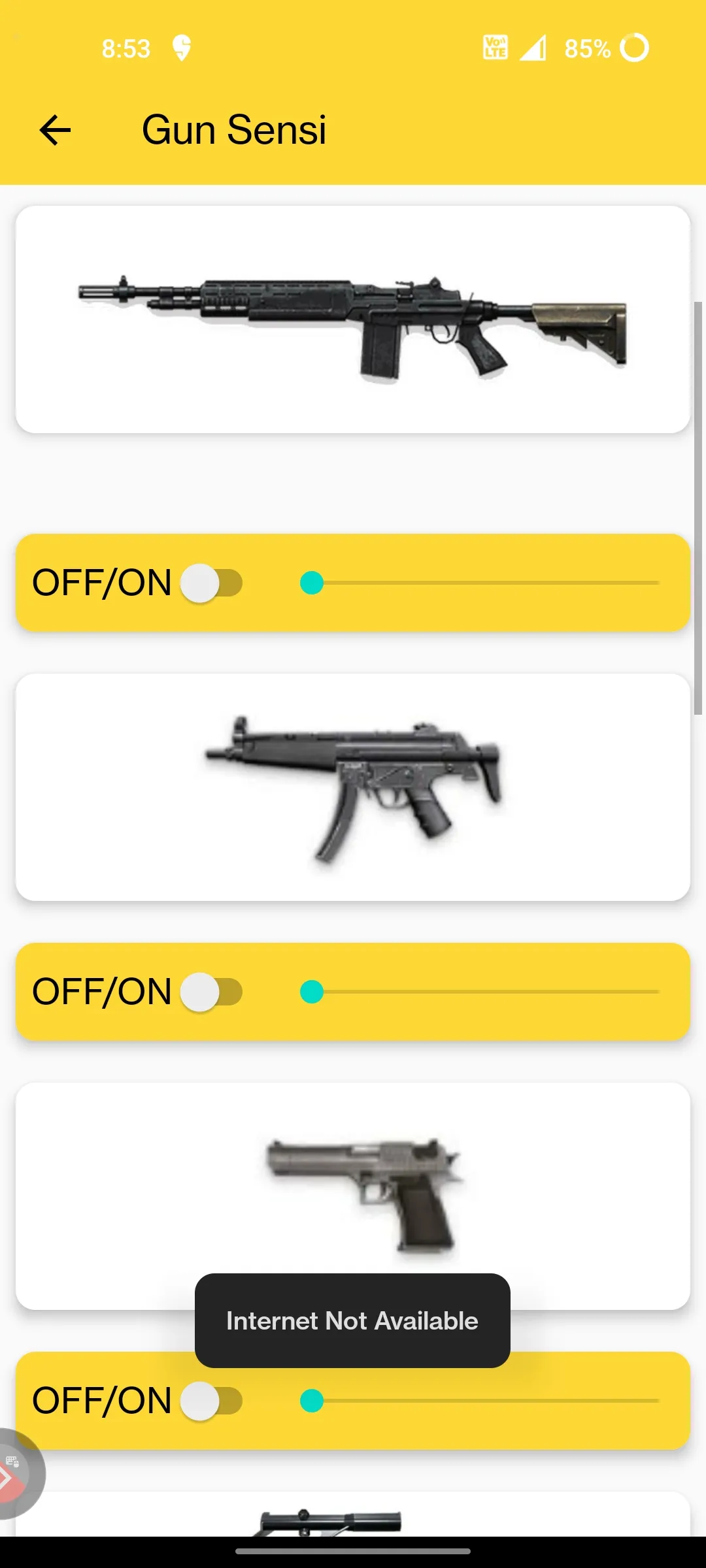Tap the Swiggy location icon beside the clock
Screen dimensions: 706x1568
[x=181, y=47]
